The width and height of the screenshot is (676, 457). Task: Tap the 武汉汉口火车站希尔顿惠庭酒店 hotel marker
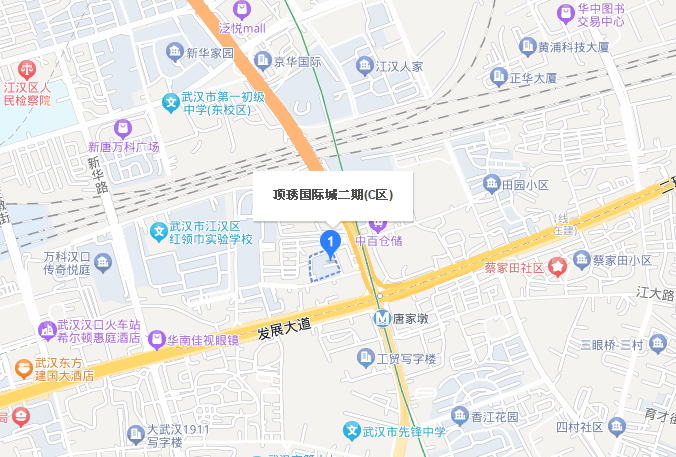46,331
